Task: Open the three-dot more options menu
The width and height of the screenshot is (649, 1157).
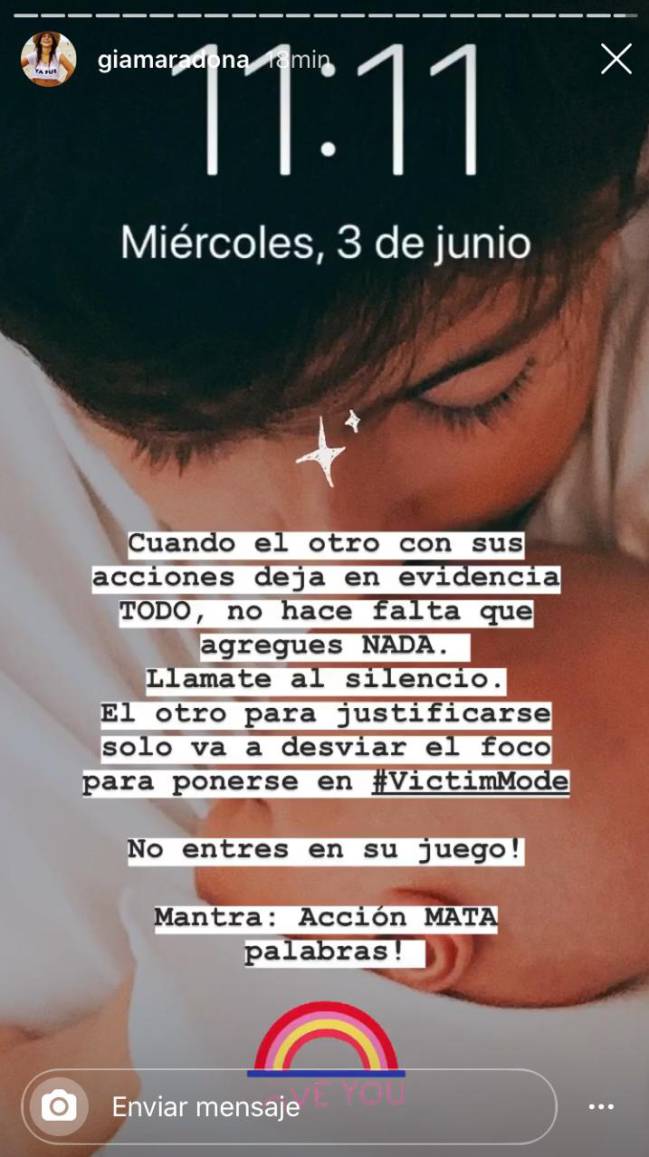Action: click(x=601, y=1107)
